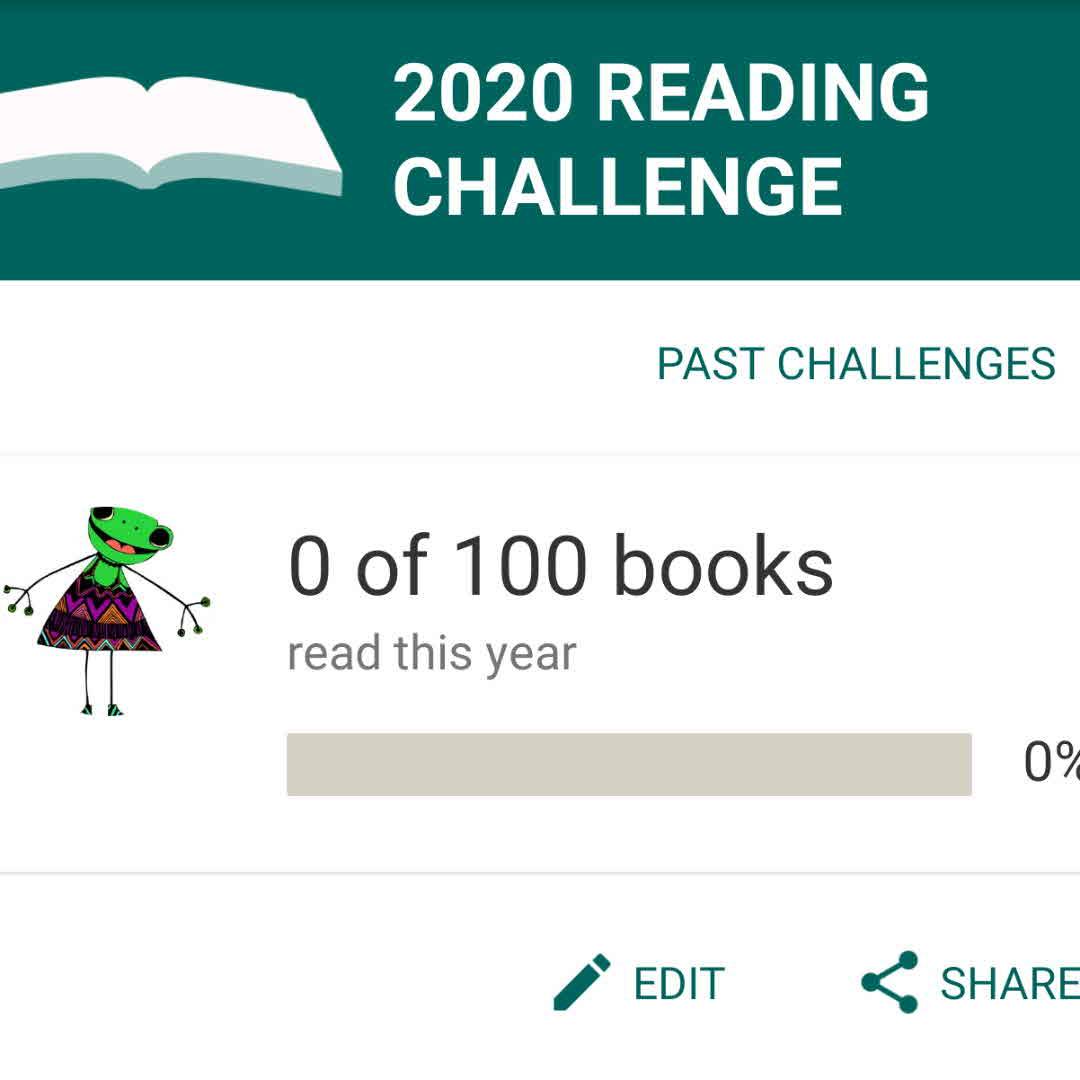Open the Past Challenges link
The width and height of the screenshot is (1080, 1080).
click(x=855, y=364)
